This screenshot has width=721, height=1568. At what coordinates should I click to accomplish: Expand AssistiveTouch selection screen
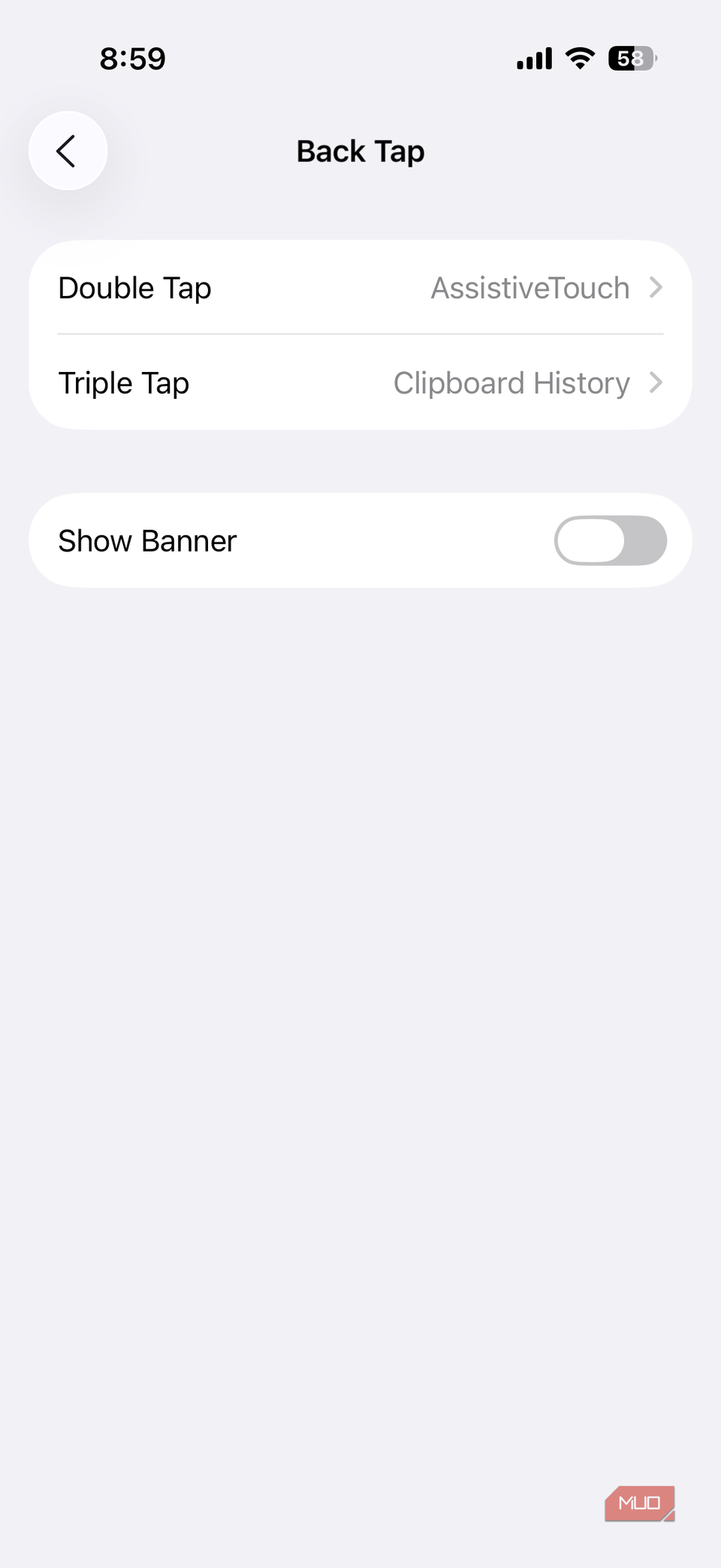pyautogui.click(x=360, y=288)
